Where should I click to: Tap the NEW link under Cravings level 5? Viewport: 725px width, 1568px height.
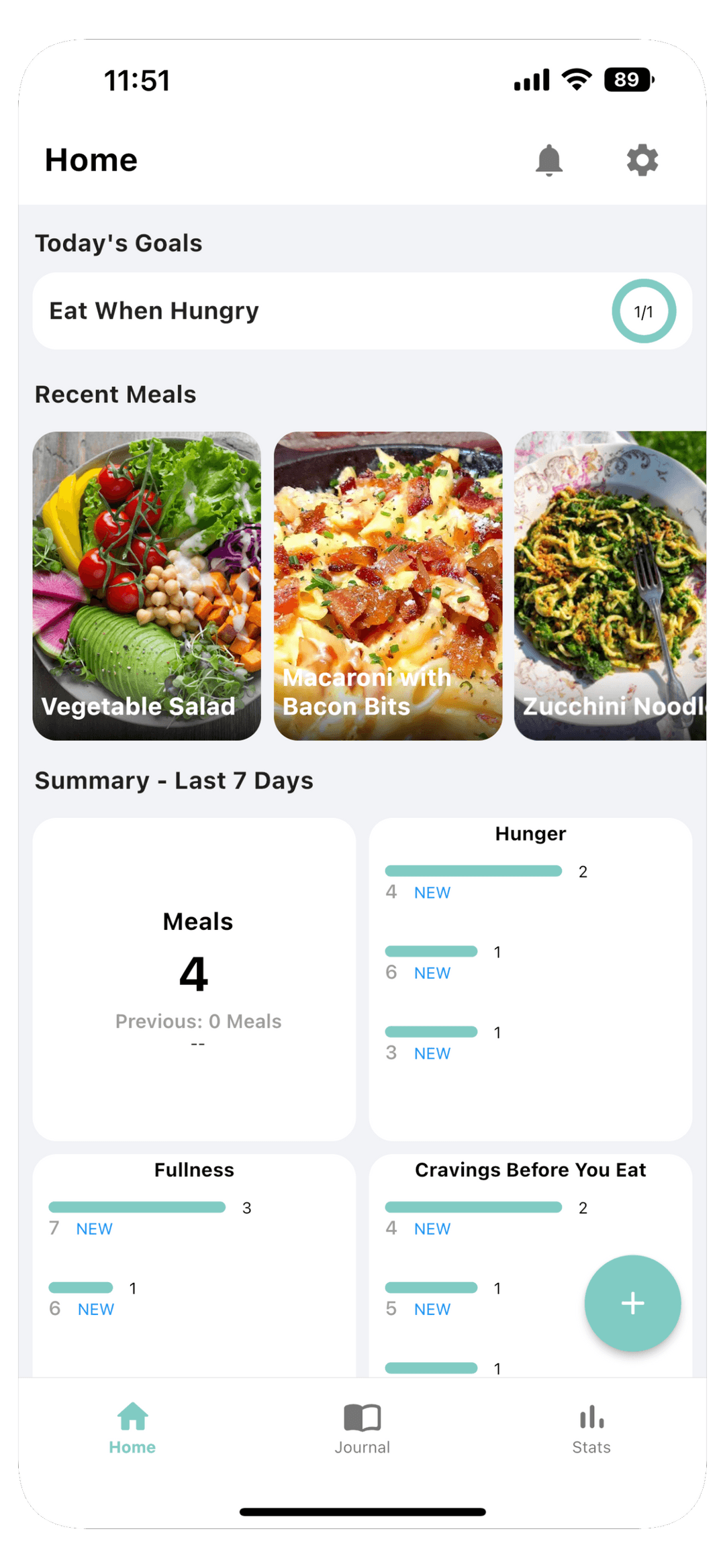pos(432,1309)
